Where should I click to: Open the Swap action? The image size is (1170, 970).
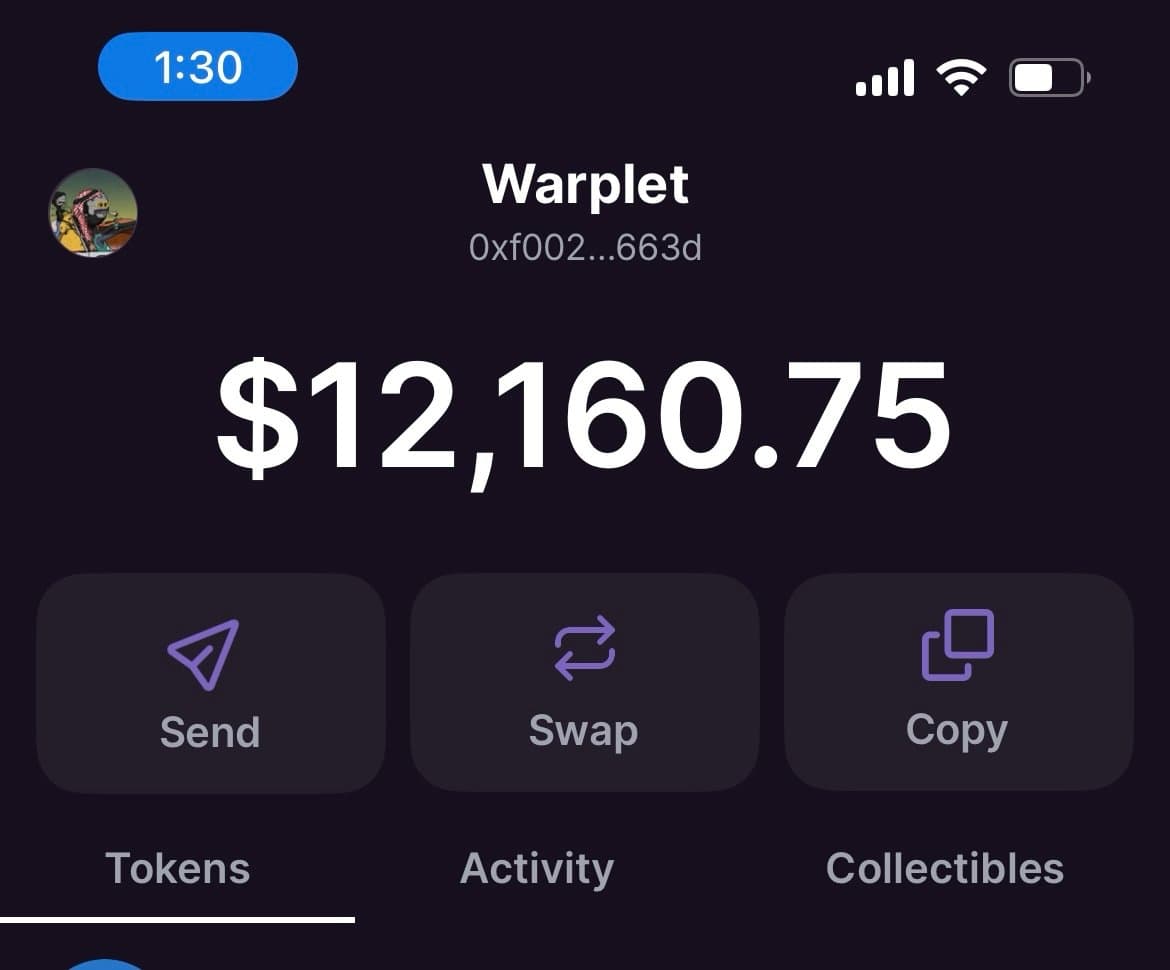584,683
